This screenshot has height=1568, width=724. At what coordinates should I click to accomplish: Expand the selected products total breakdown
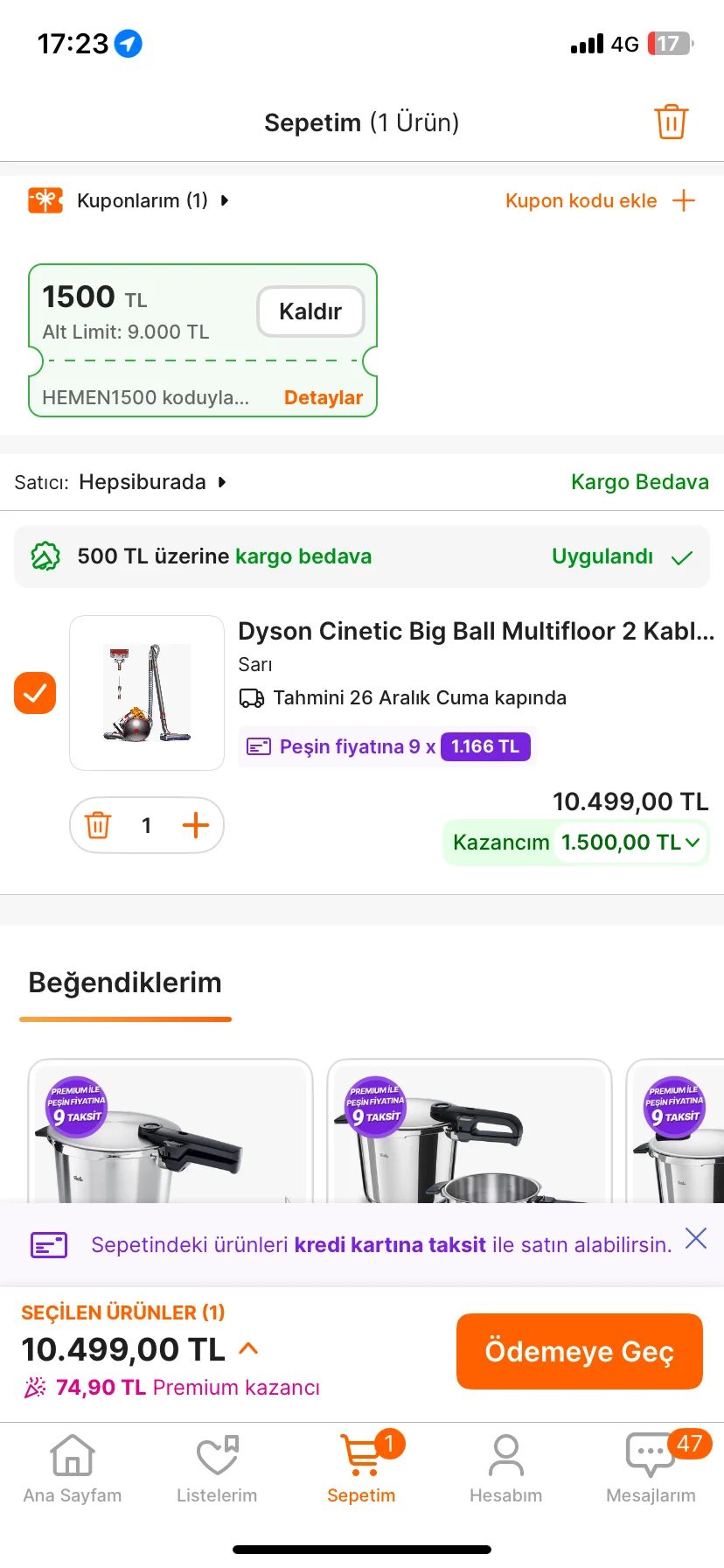click(248, 1348)
